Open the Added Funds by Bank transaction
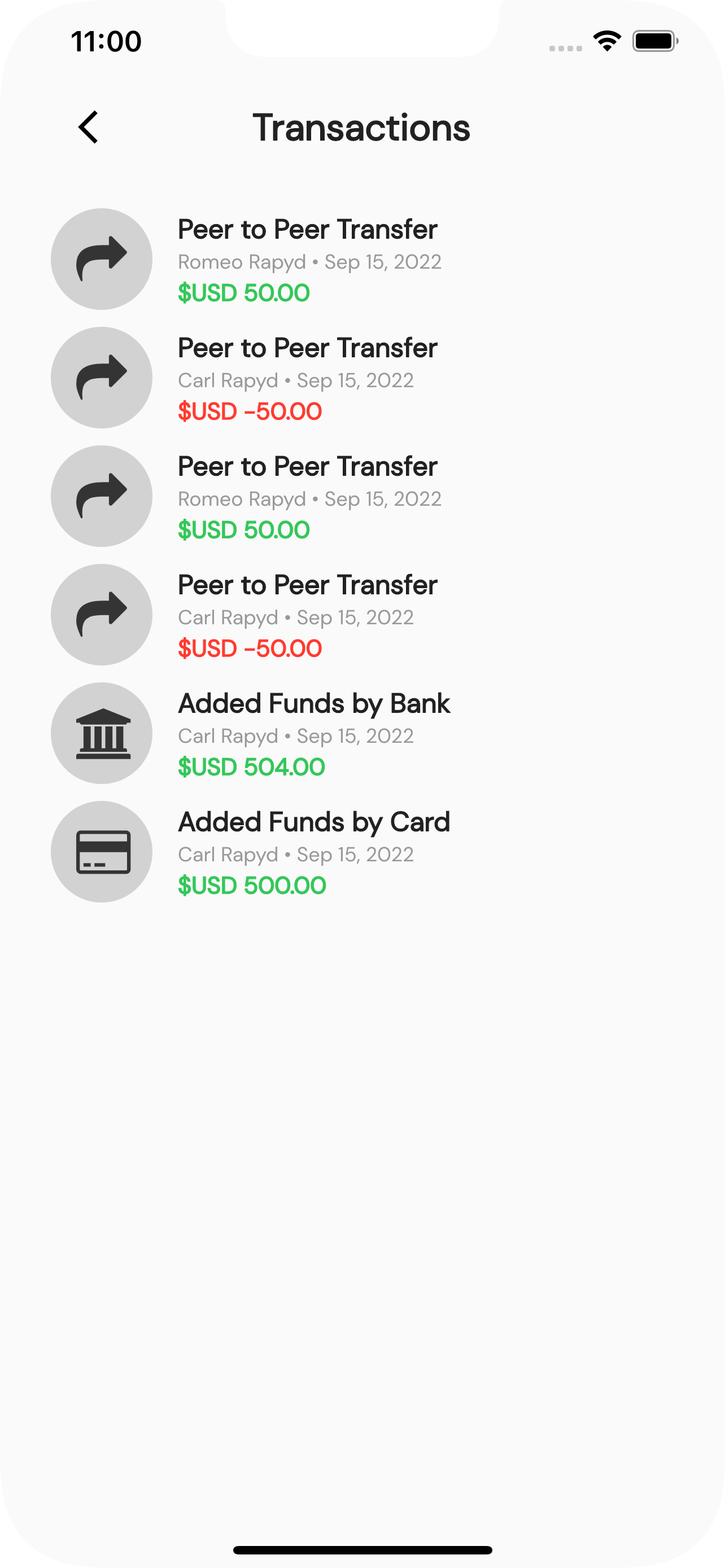 coord(313,733)
